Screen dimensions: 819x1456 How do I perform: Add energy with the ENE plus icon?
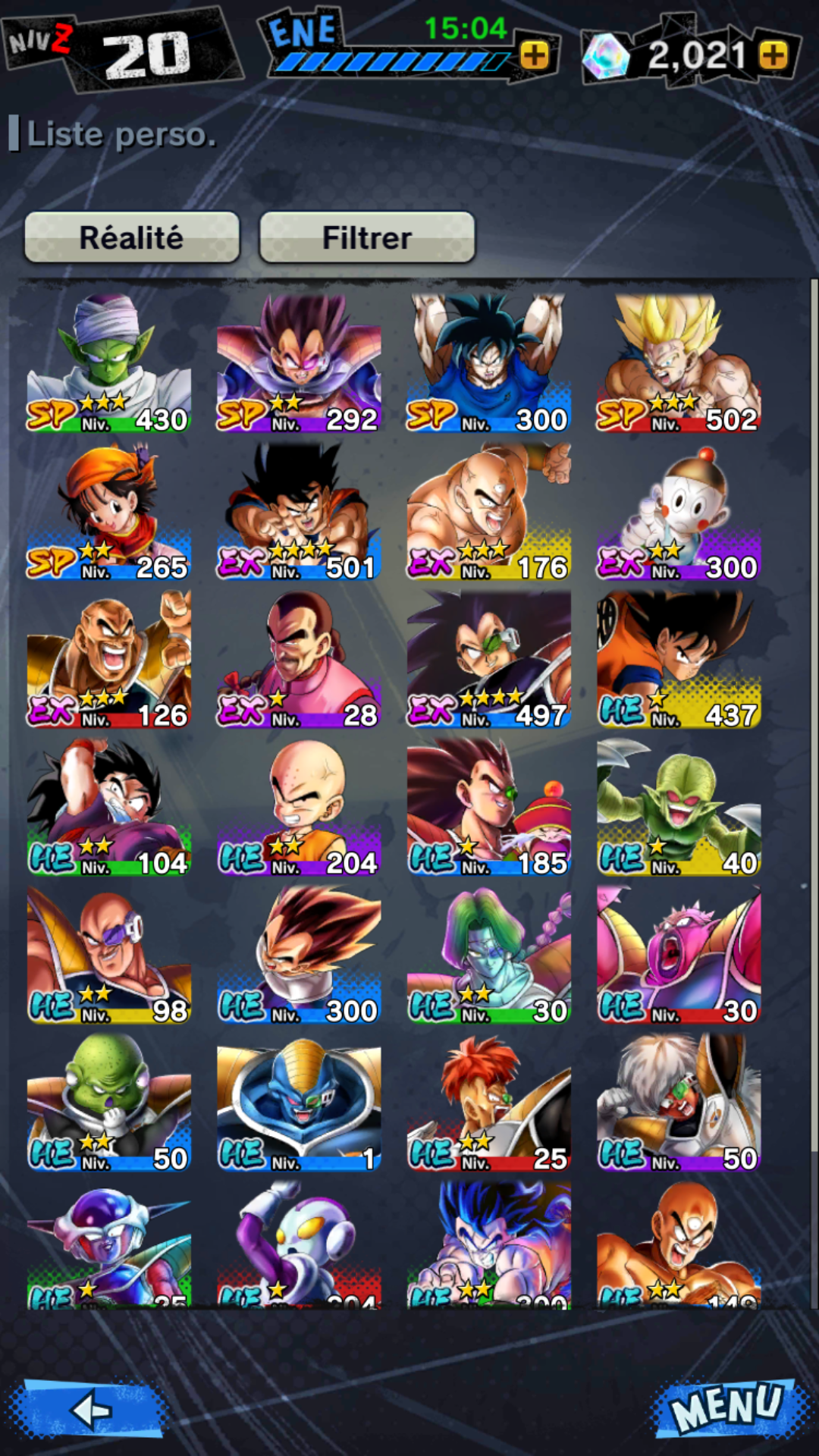535,55
